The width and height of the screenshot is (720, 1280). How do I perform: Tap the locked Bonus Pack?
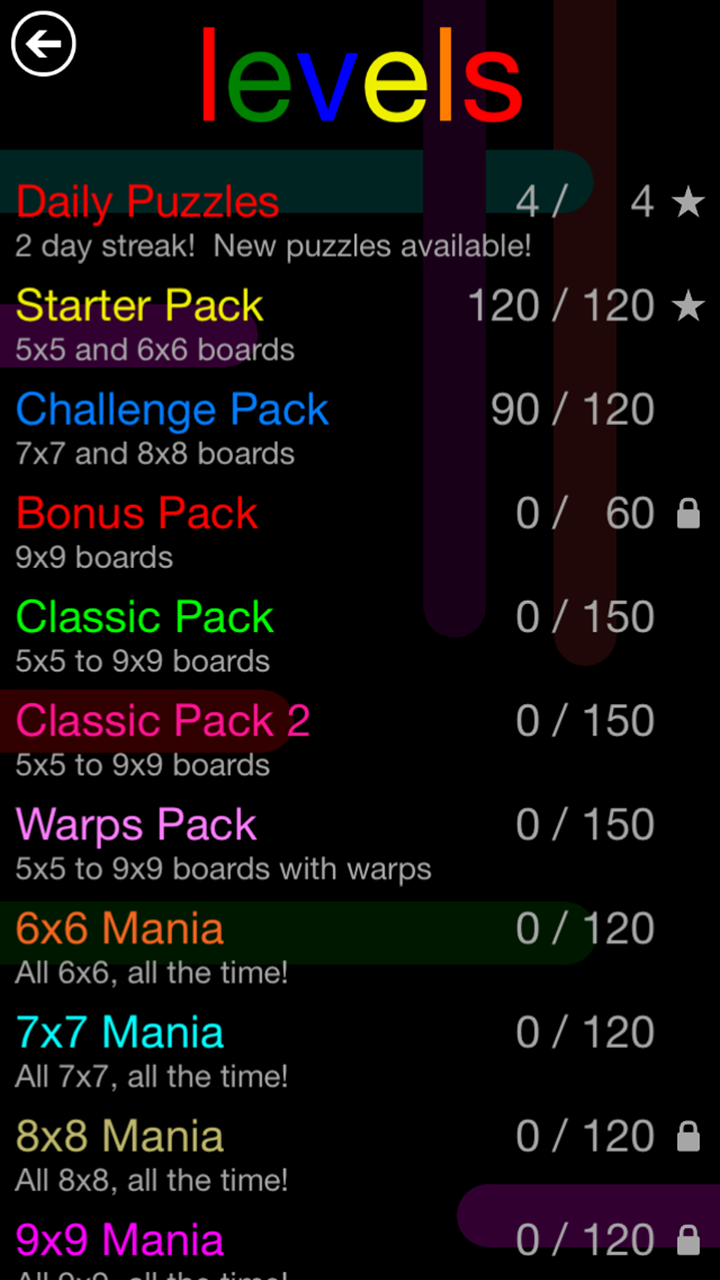coord(137,515)
